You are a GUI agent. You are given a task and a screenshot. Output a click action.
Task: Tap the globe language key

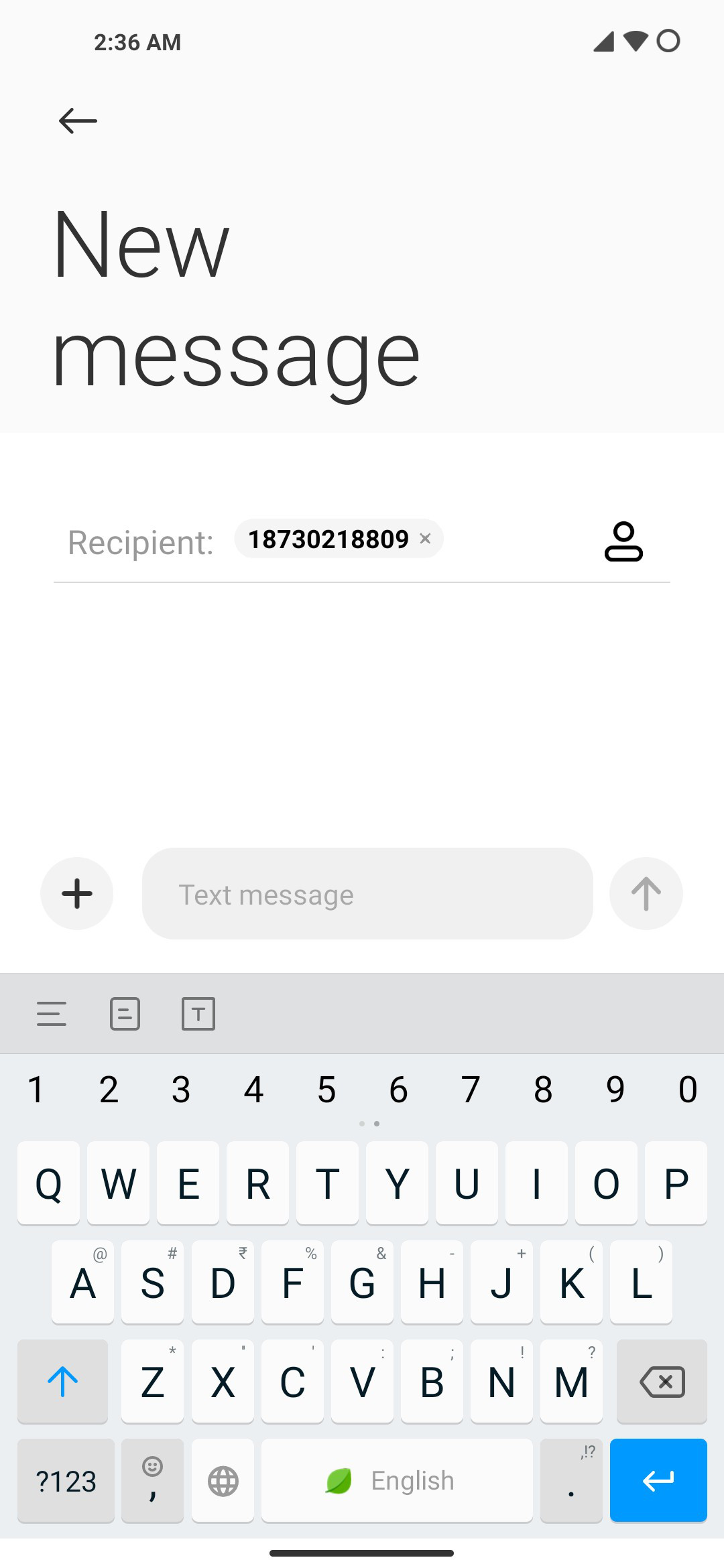point(223,1481)
